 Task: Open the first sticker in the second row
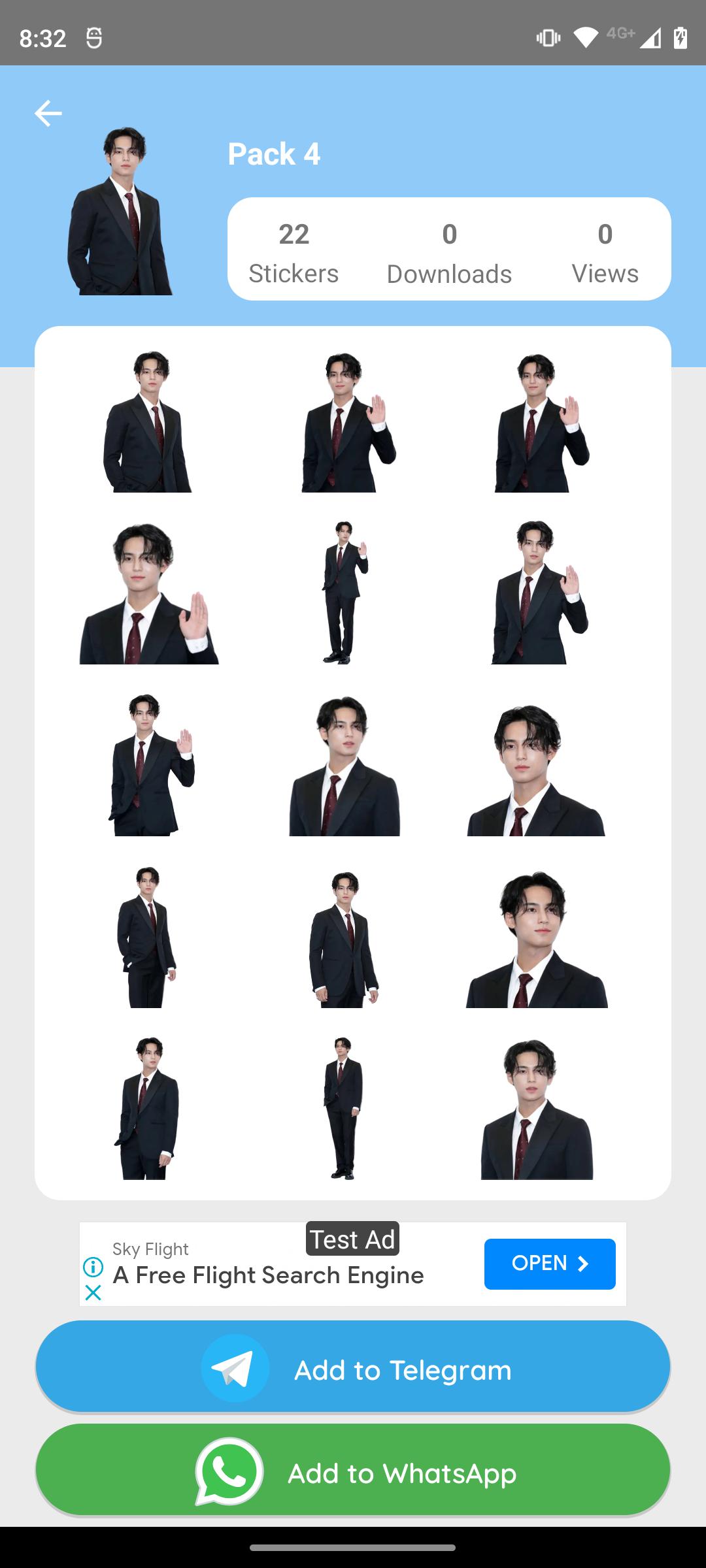click(148, 593)
